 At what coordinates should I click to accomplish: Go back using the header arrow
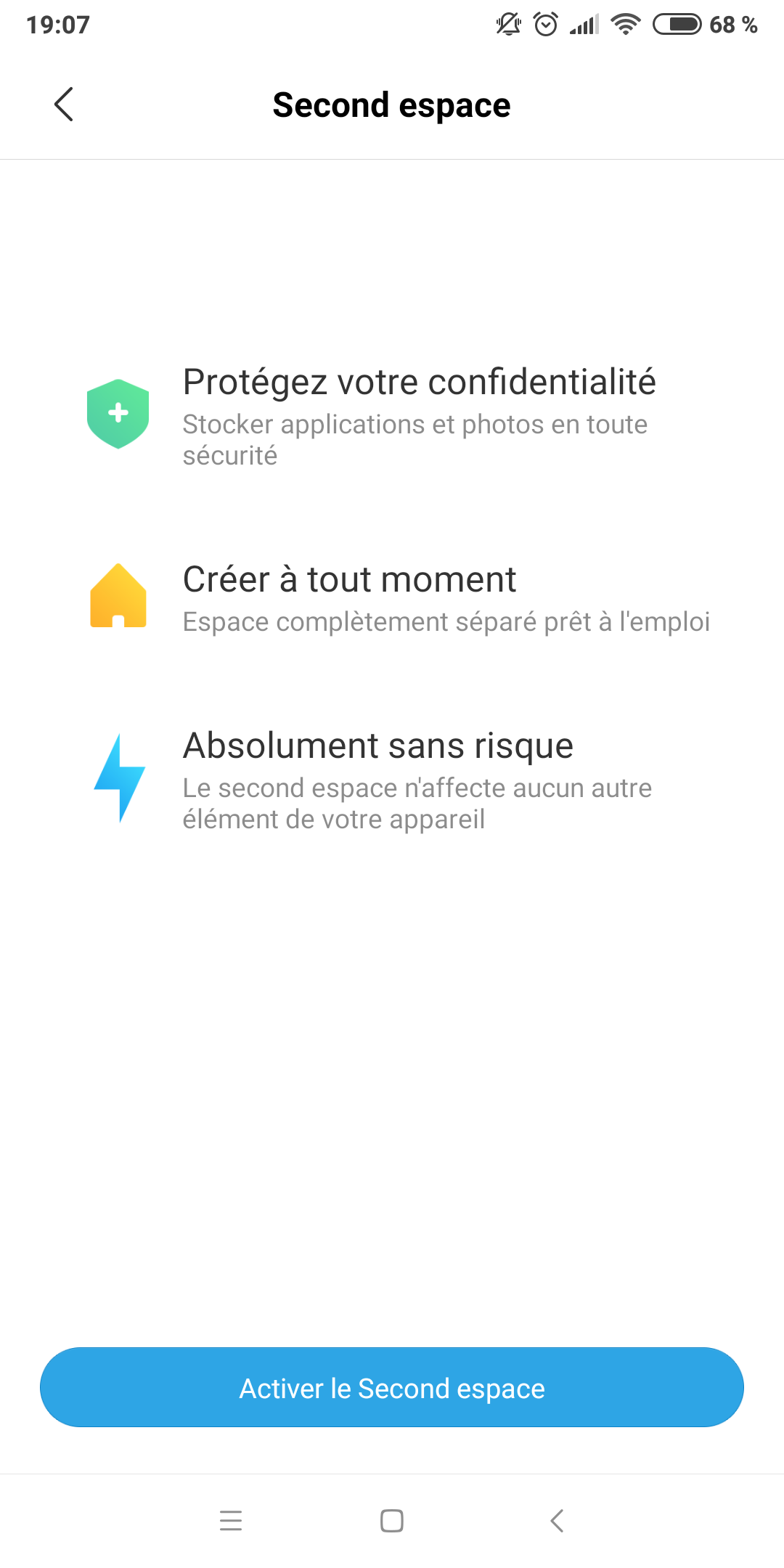click(64, 105)
